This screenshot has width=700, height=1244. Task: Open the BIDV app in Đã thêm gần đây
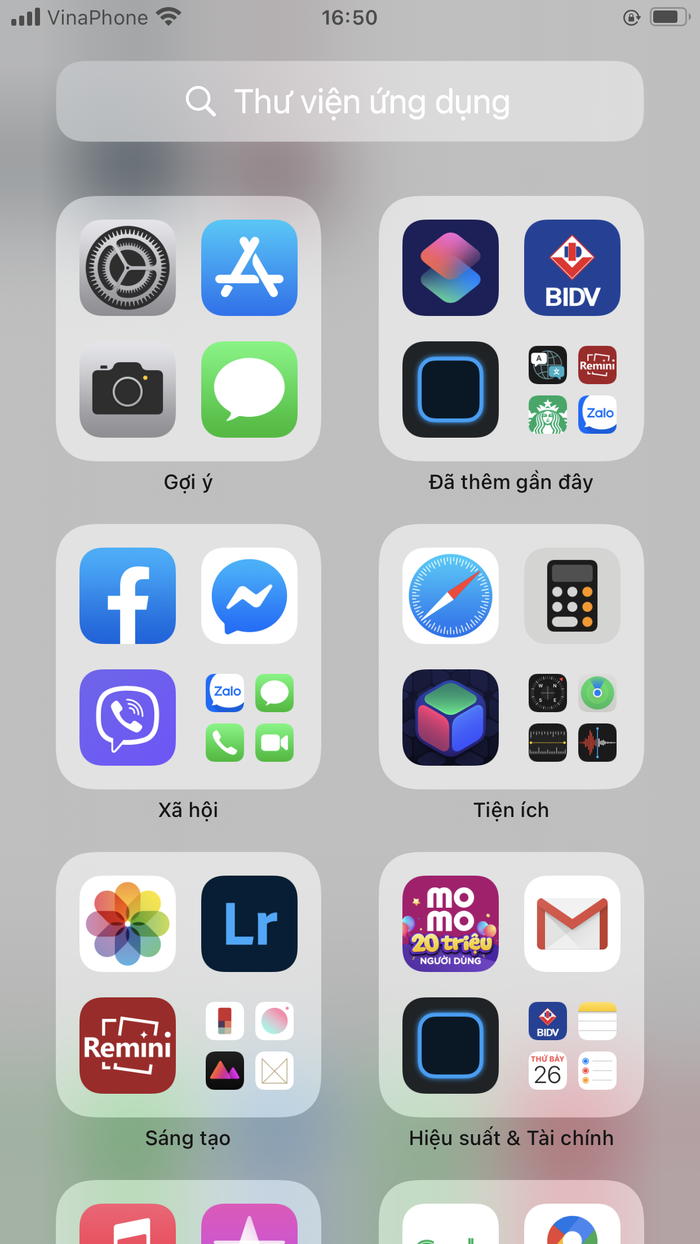572,267
